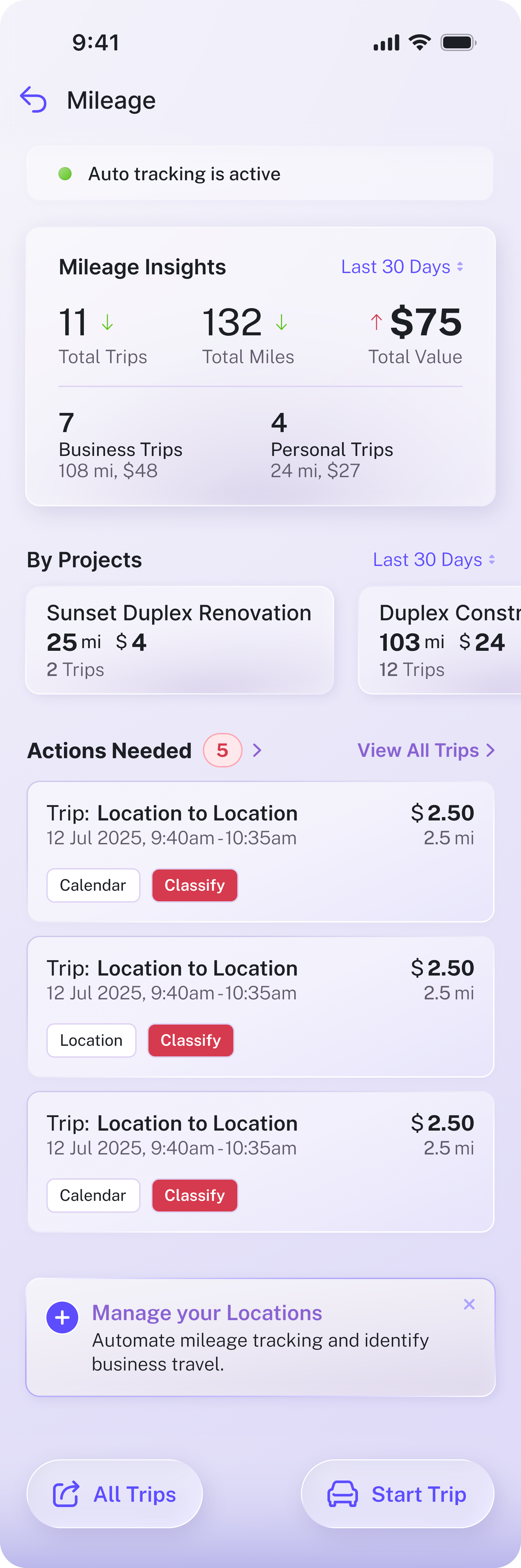Add a location with the plus icon

(x=62, y=1318)
